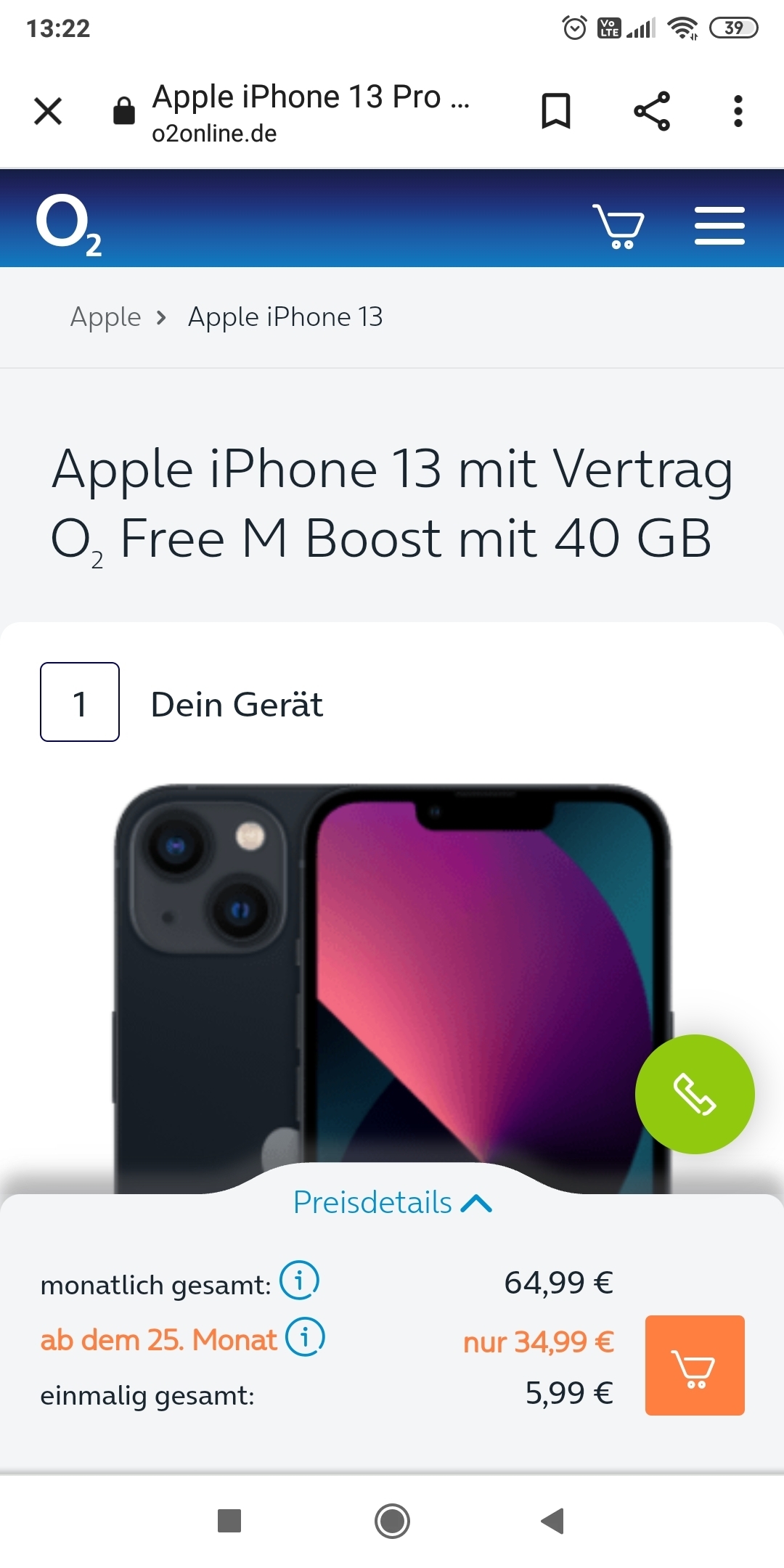
Task: Open the o2 home page via logo
Action: pos(68,224)
